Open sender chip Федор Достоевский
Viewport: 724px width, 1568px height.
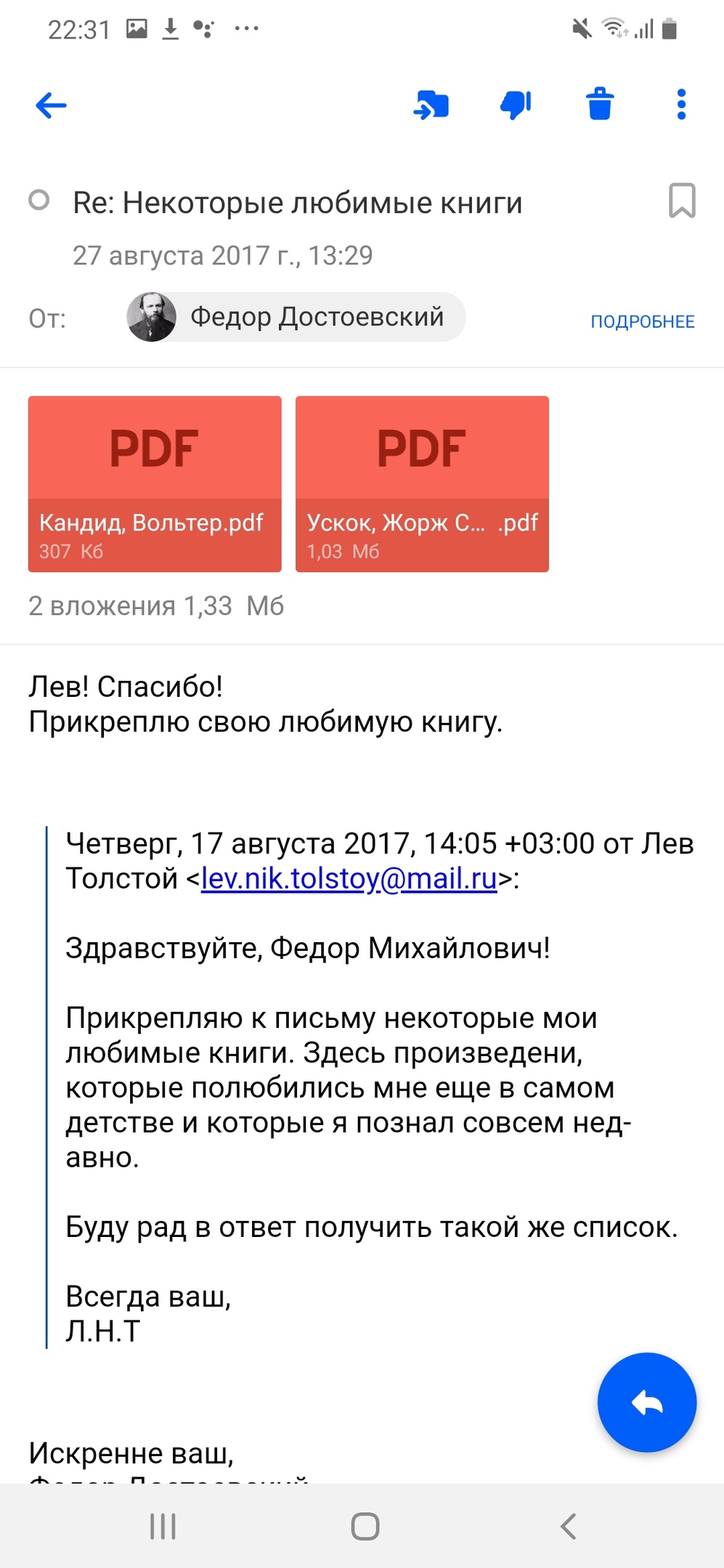pos(295,317)
